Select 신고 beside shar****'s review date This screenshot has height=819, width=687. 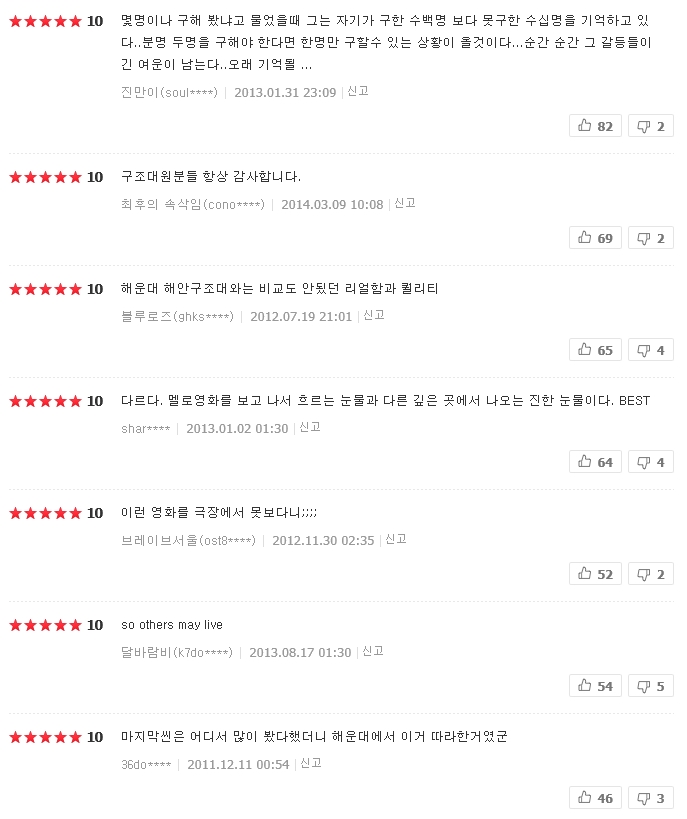pyautogui.click(x=310, y=427)
